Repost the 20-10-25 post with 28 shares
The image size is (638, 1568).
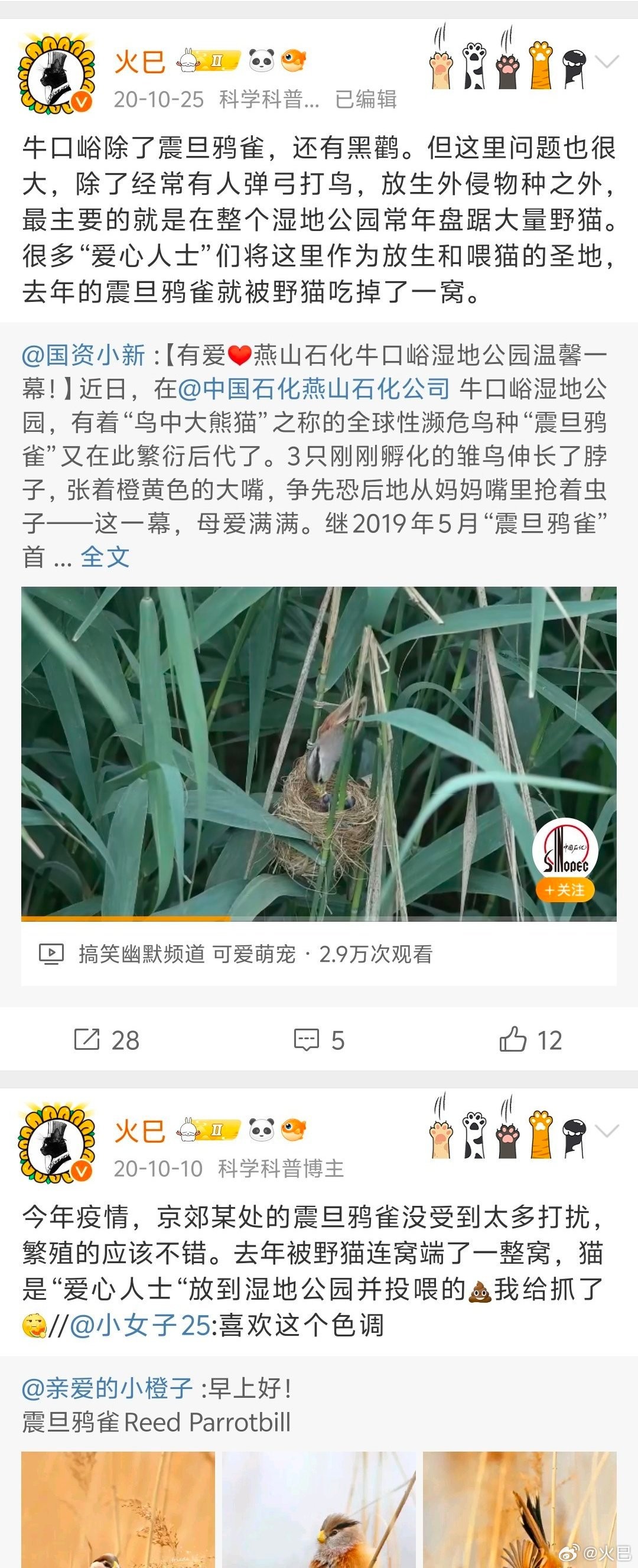pos(106,1040)
